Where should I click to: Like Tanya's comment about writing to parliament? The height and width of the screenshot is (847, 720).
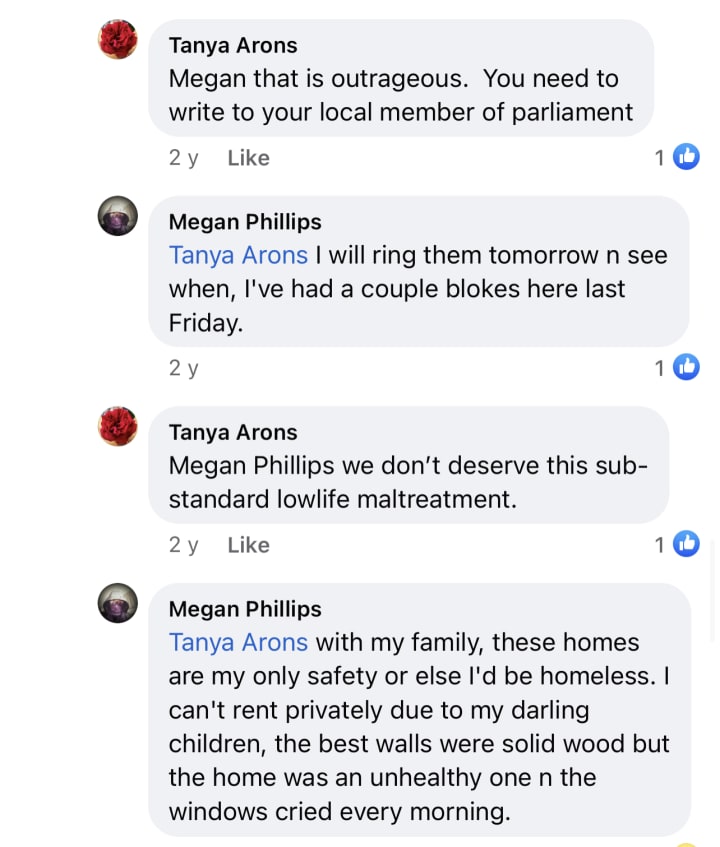248,158
